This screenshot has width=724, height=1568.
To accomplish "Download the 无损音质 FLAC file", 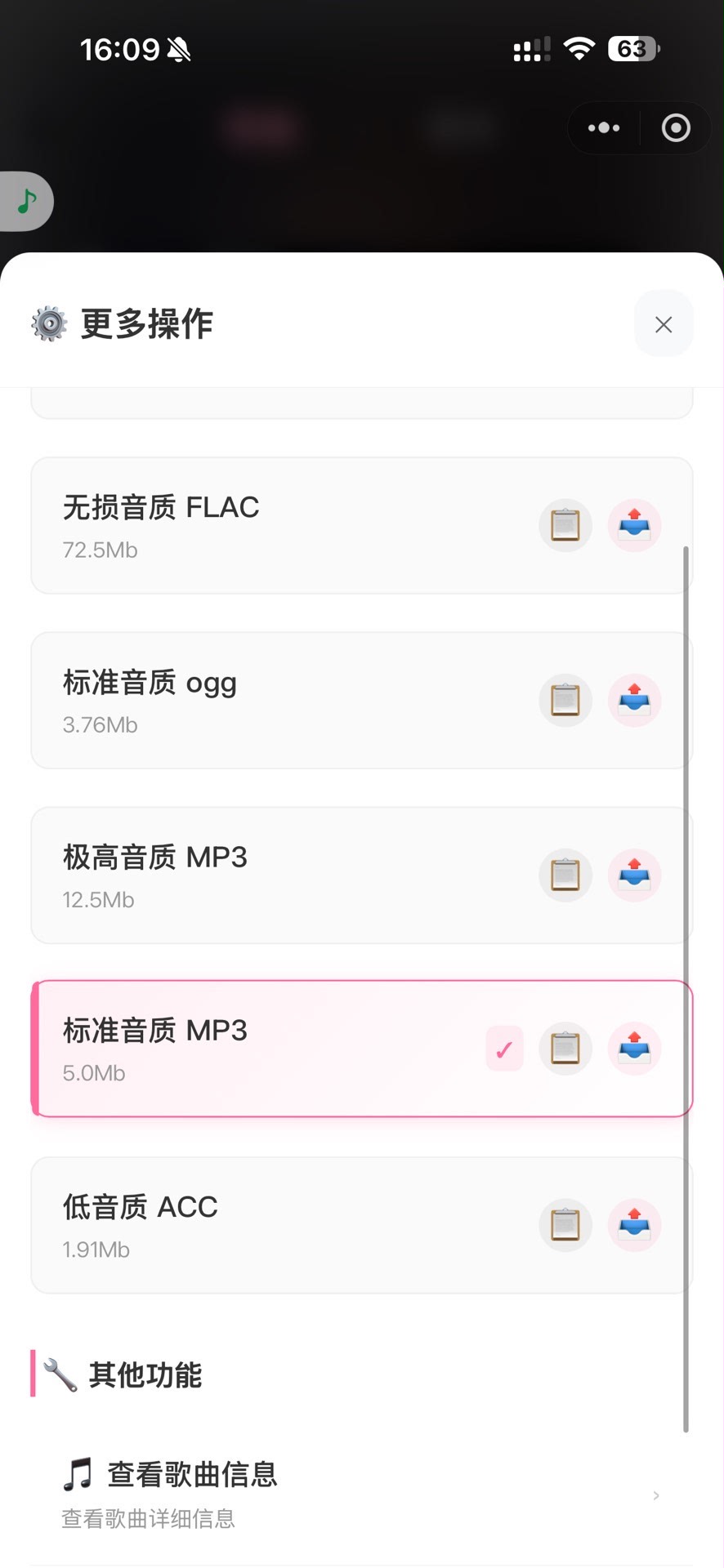I will tap(634, 525).
